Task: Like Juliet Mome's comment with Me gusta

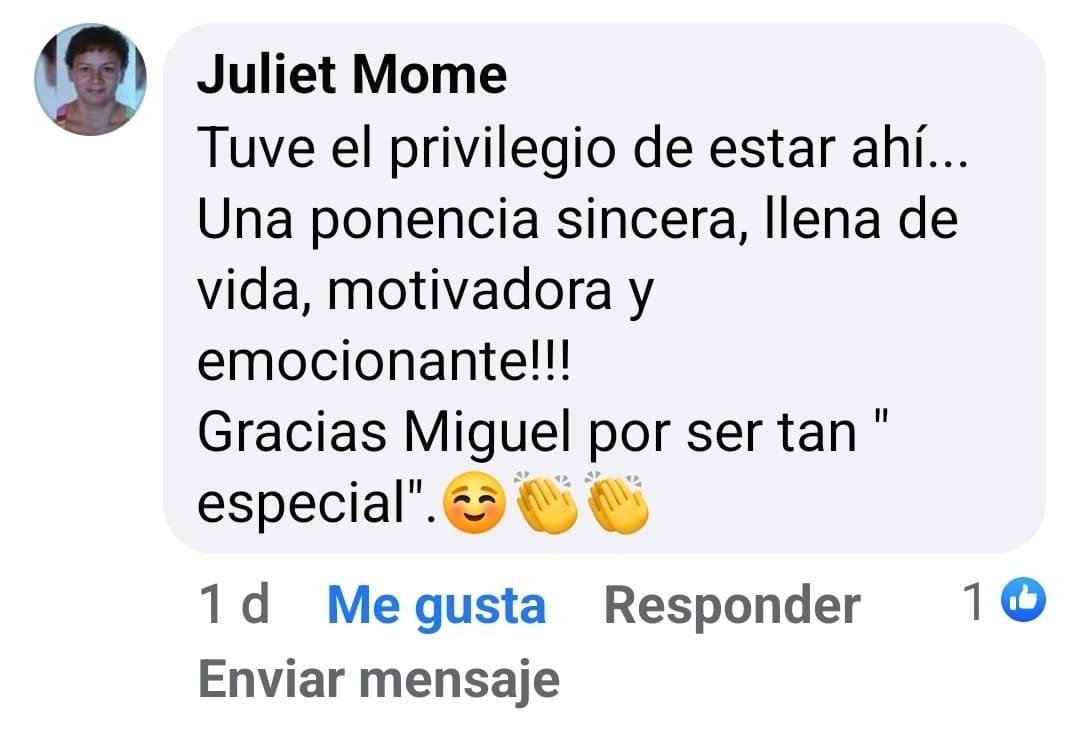Action: (x=436, y=606)
